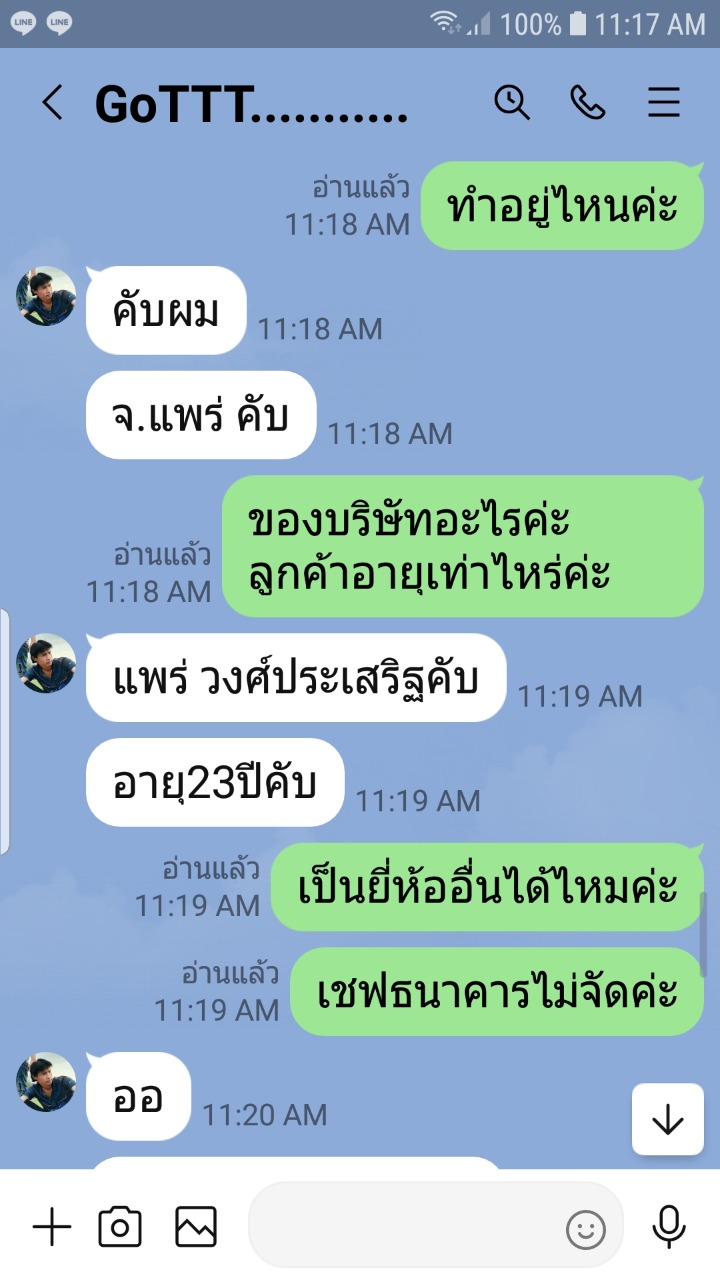Search within this chat
Screen dimensions: 720x1280
512,102
